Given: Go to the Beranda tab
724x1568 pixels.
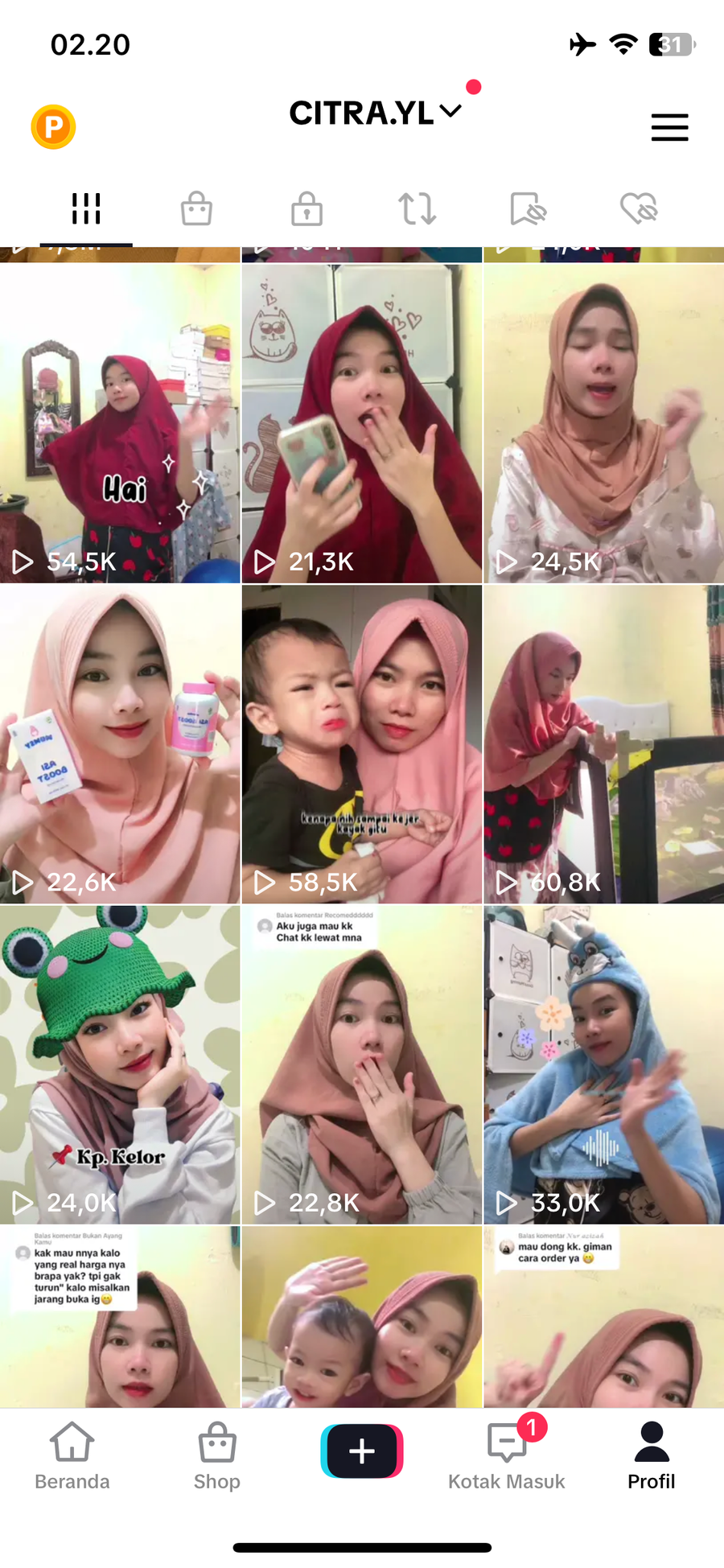Looking at the screenshot, I should pos(72,1456).
